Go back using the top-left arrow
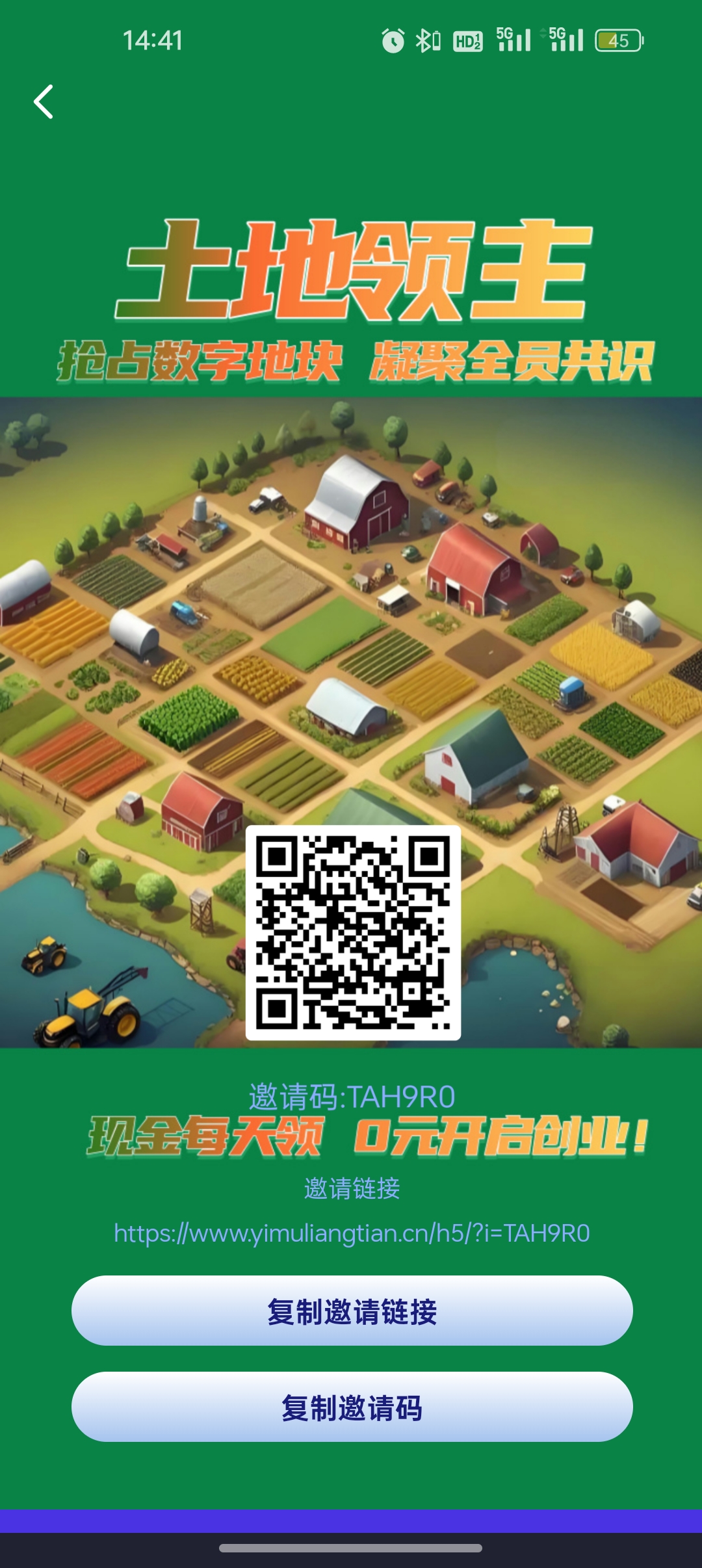 44,102
